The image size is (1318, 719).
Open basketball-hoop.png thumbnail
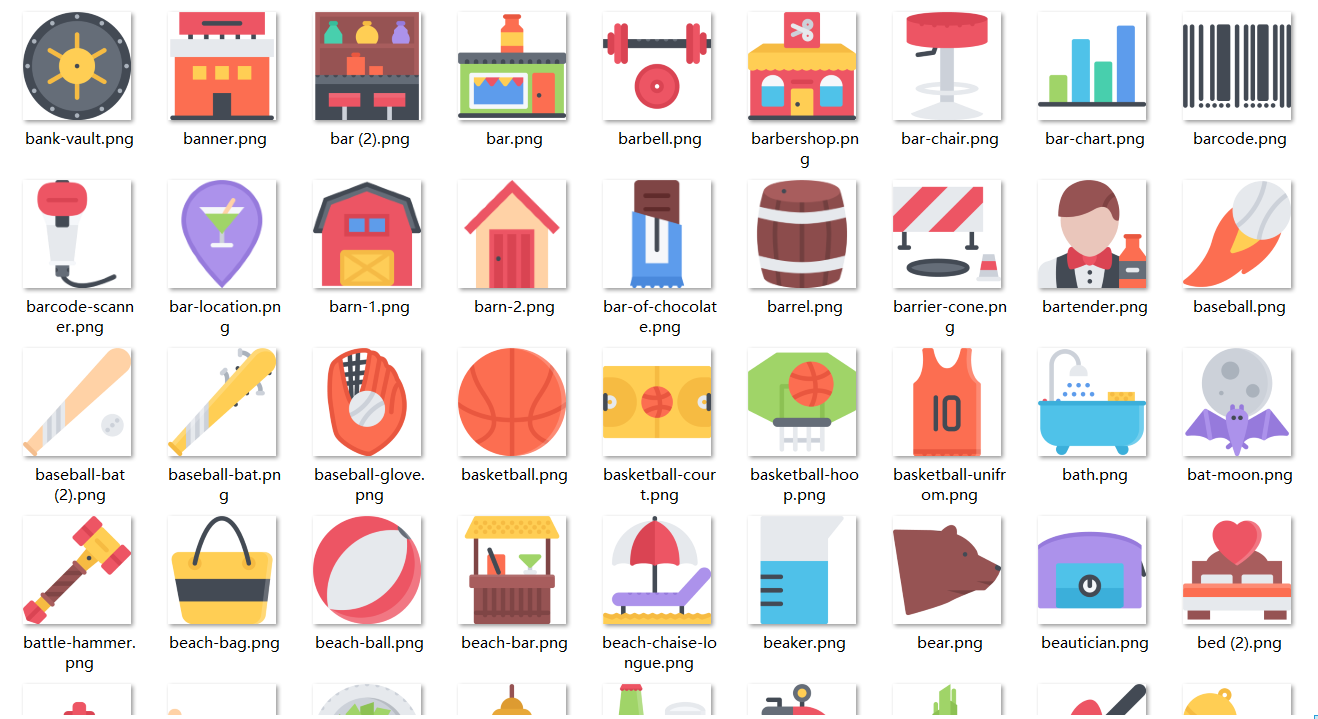[803, 402]
